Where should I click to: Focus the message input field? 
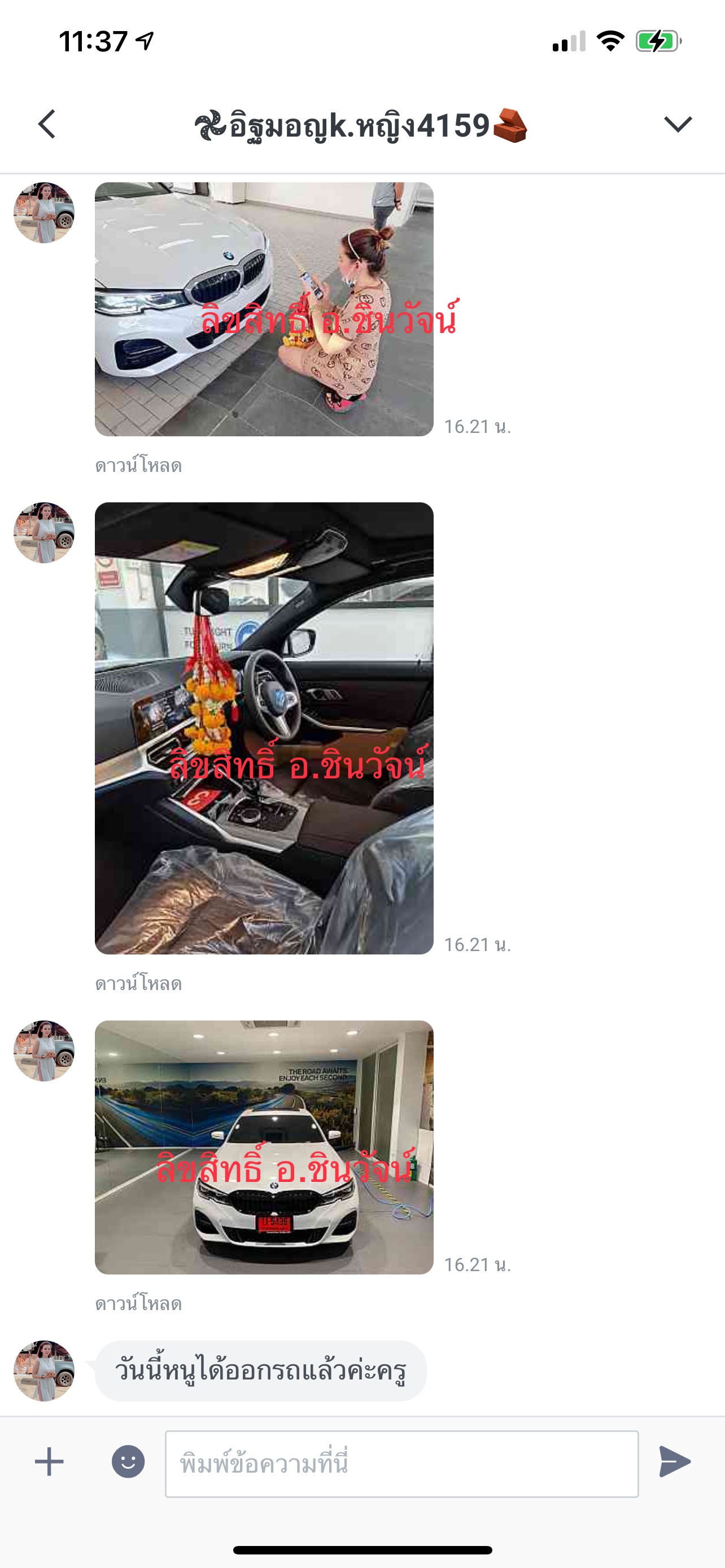[x=402, y=1464]
